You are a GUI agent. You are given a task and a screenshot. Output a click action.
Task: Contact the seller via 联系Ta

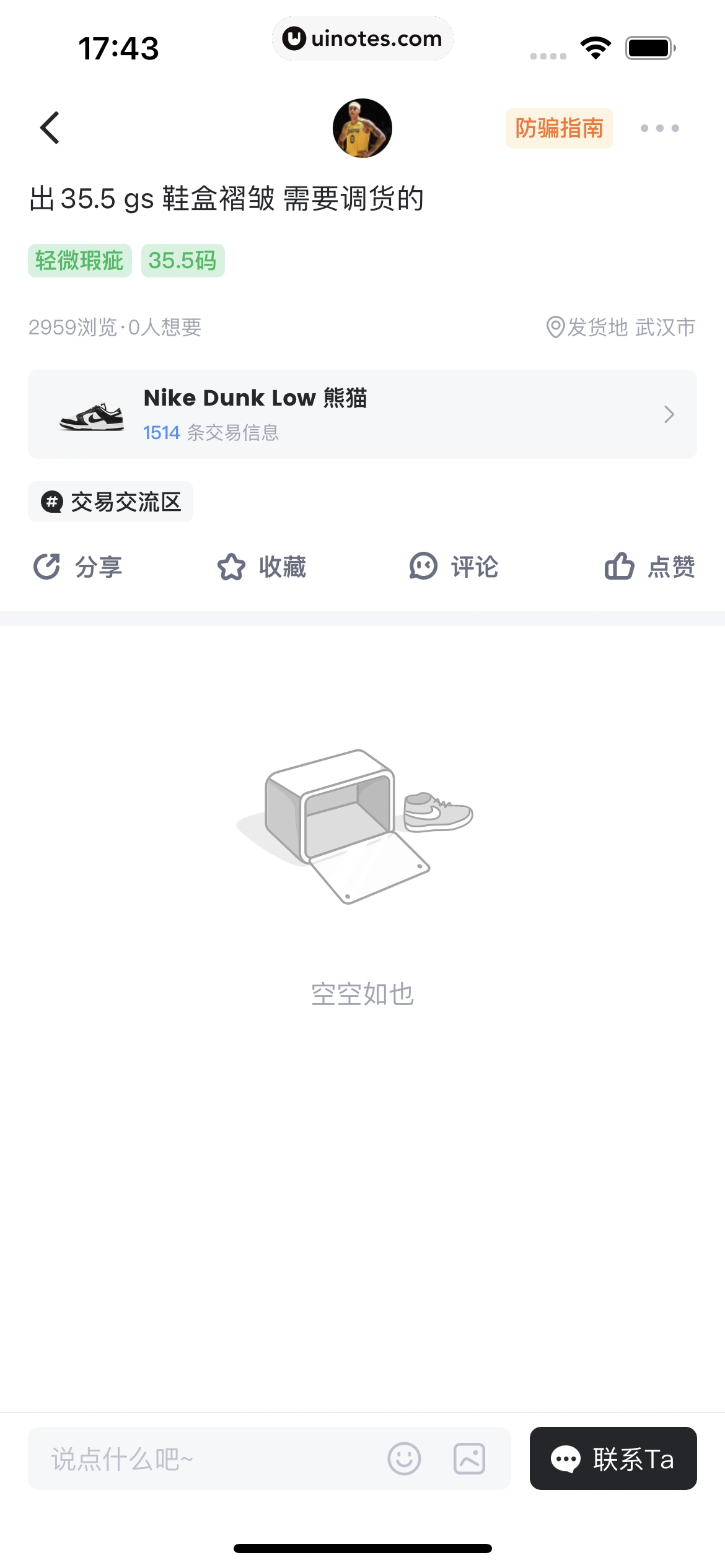pos(613,1459)
